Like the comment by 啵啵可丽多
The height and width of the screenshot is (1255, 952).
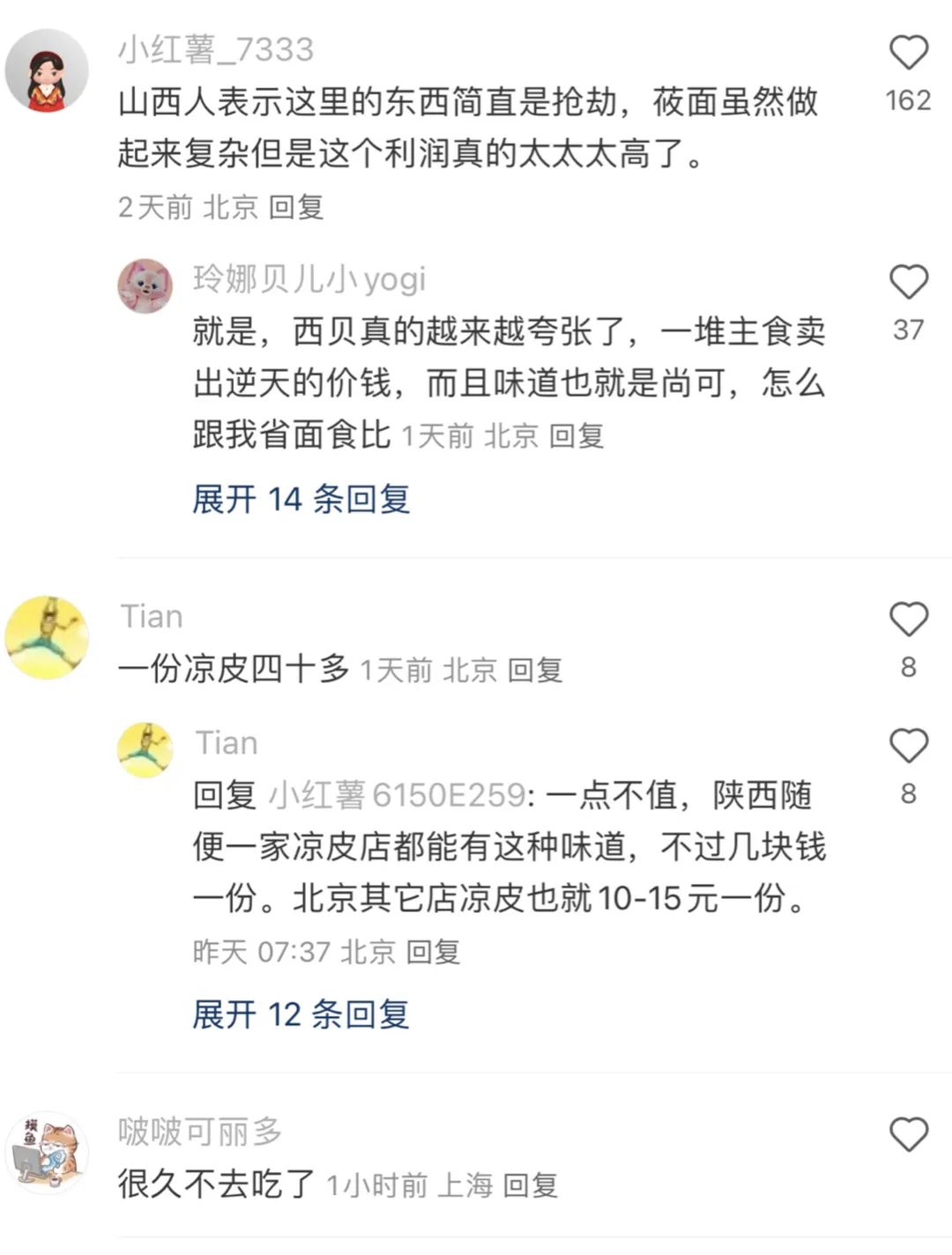click(908, 1135)
